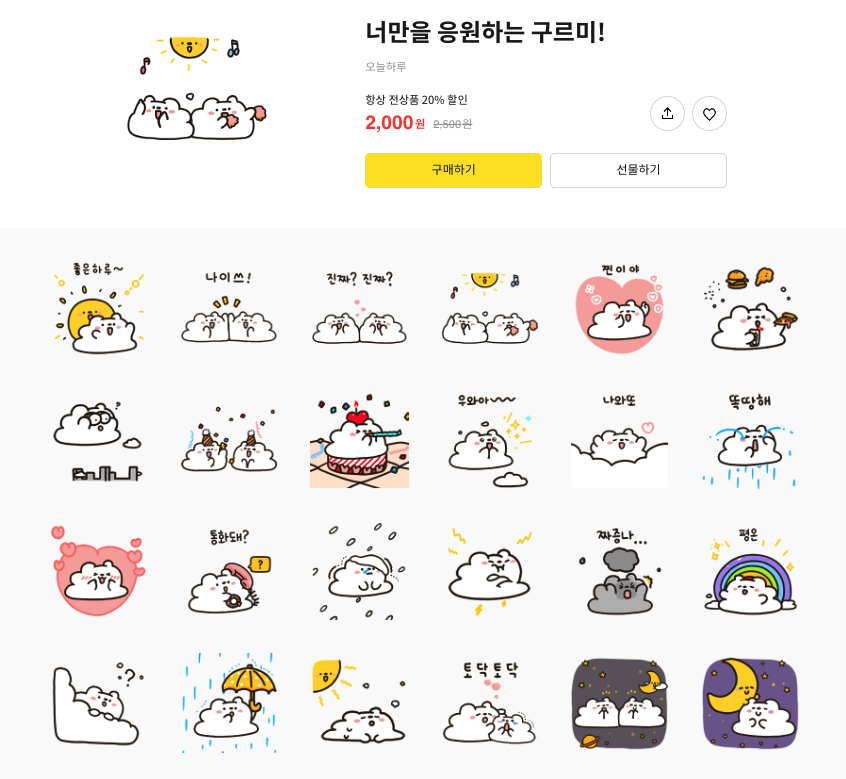Tap the share icon
The image size is (846, 779).
667,114
